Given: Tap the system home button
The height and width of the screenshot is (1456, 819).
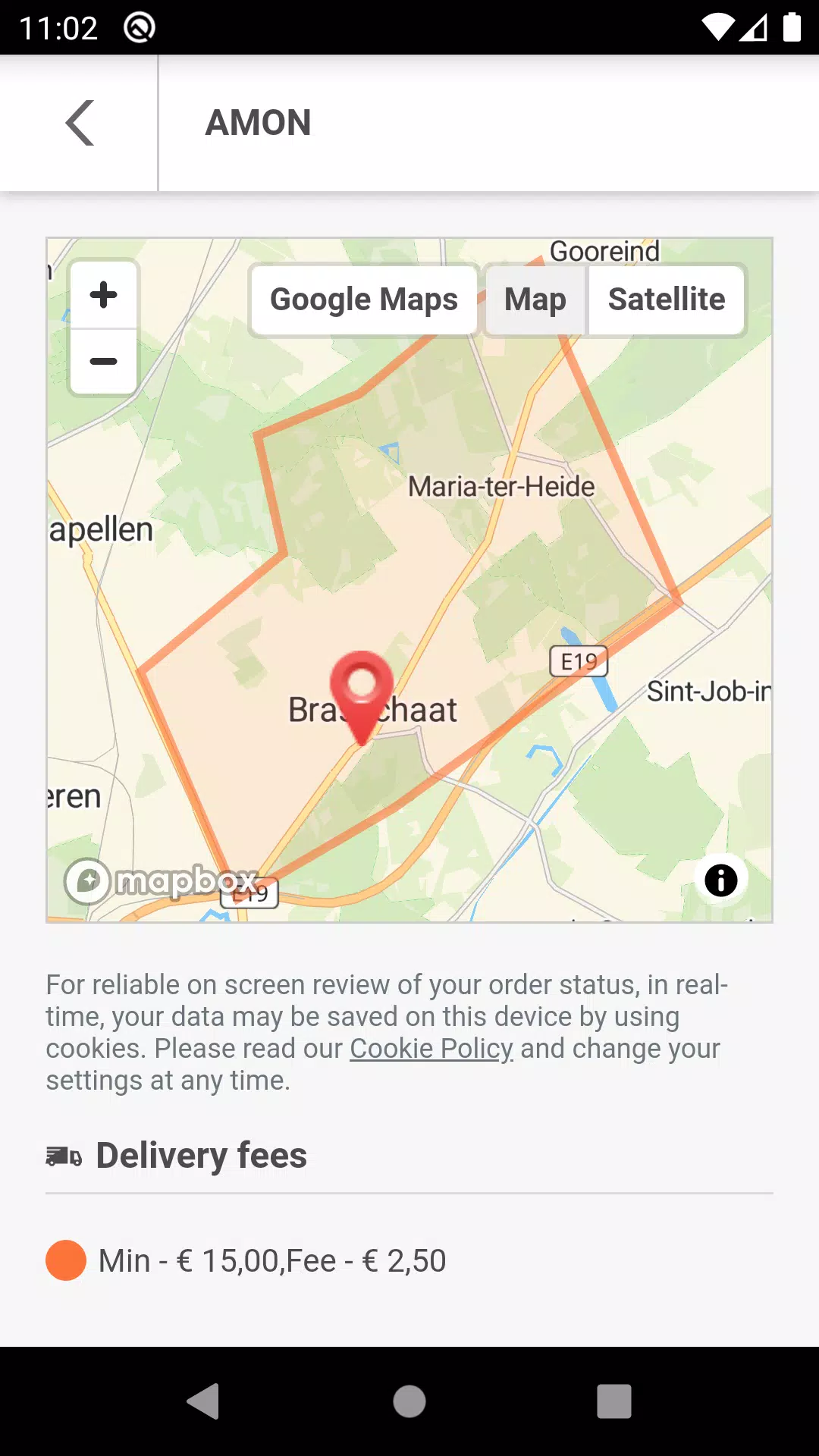Looking at the screenshot, I should point(409,1401).
